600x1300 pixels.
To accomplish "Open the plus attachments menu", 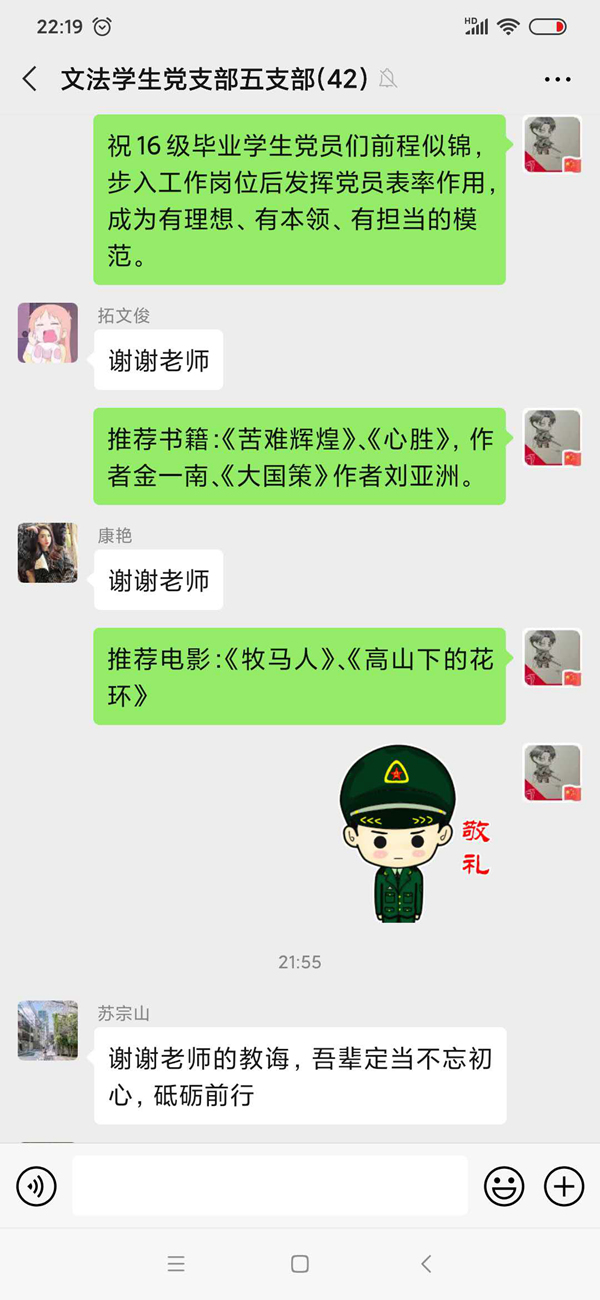I will click(564, 1186).
